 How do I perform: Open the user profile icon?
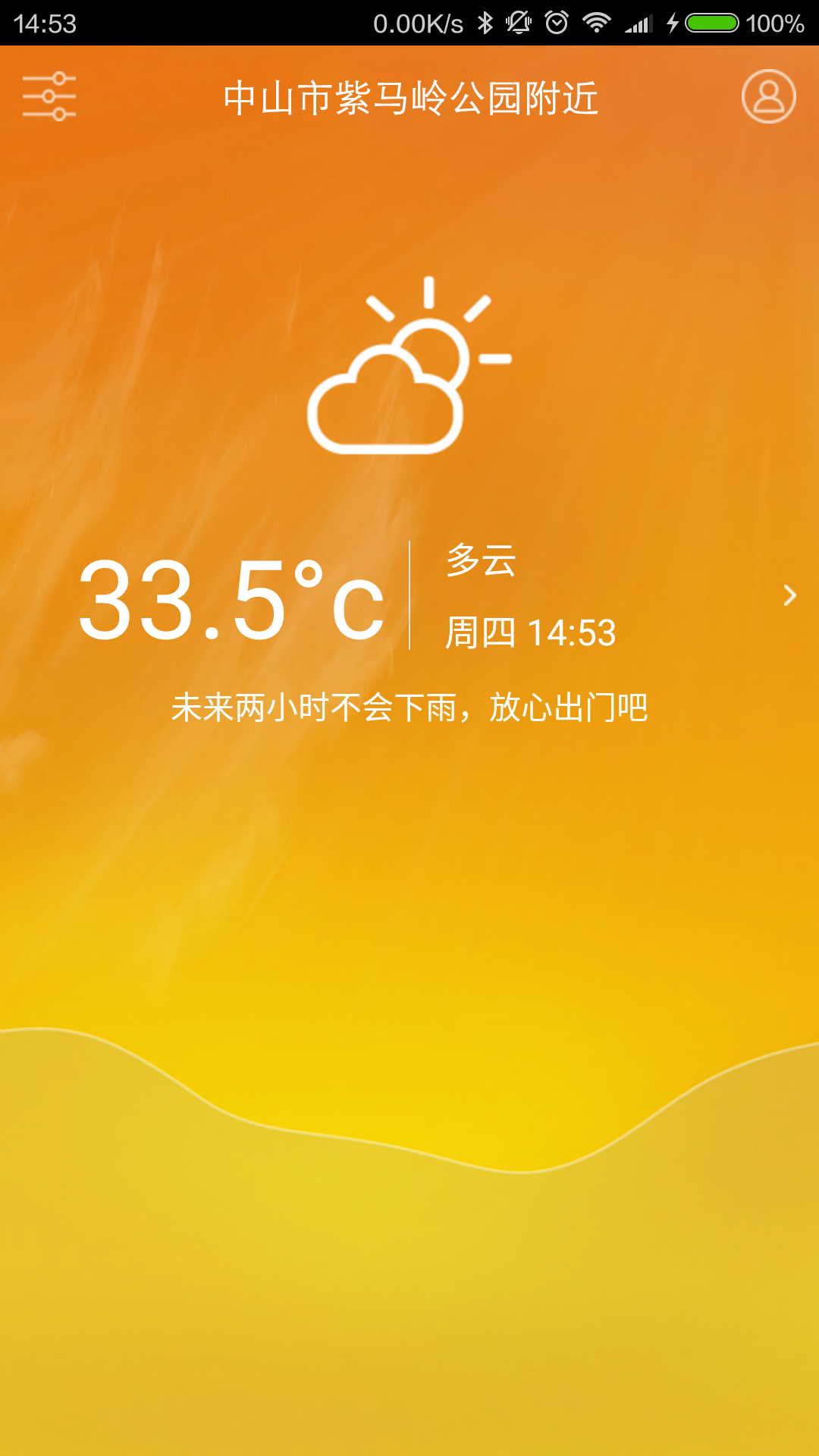pyautogui.click(x=767, y=96)
